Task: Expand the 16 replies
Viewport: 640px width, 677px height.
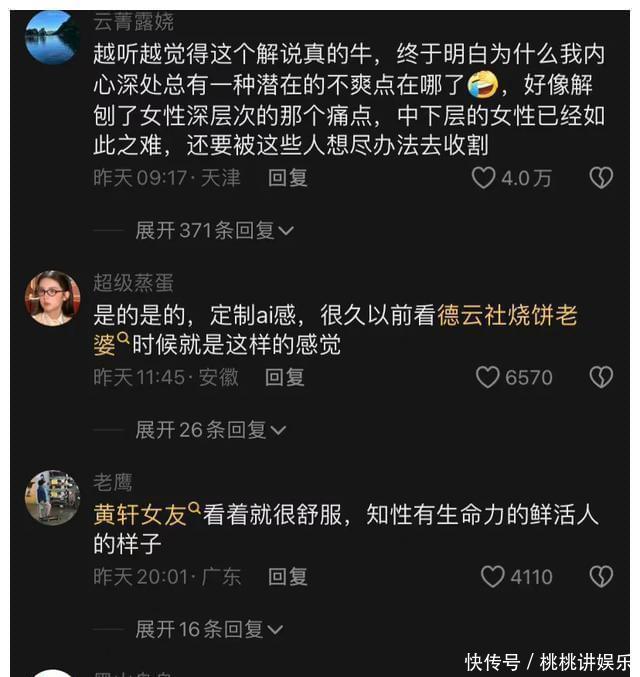Action: (210, 629)
